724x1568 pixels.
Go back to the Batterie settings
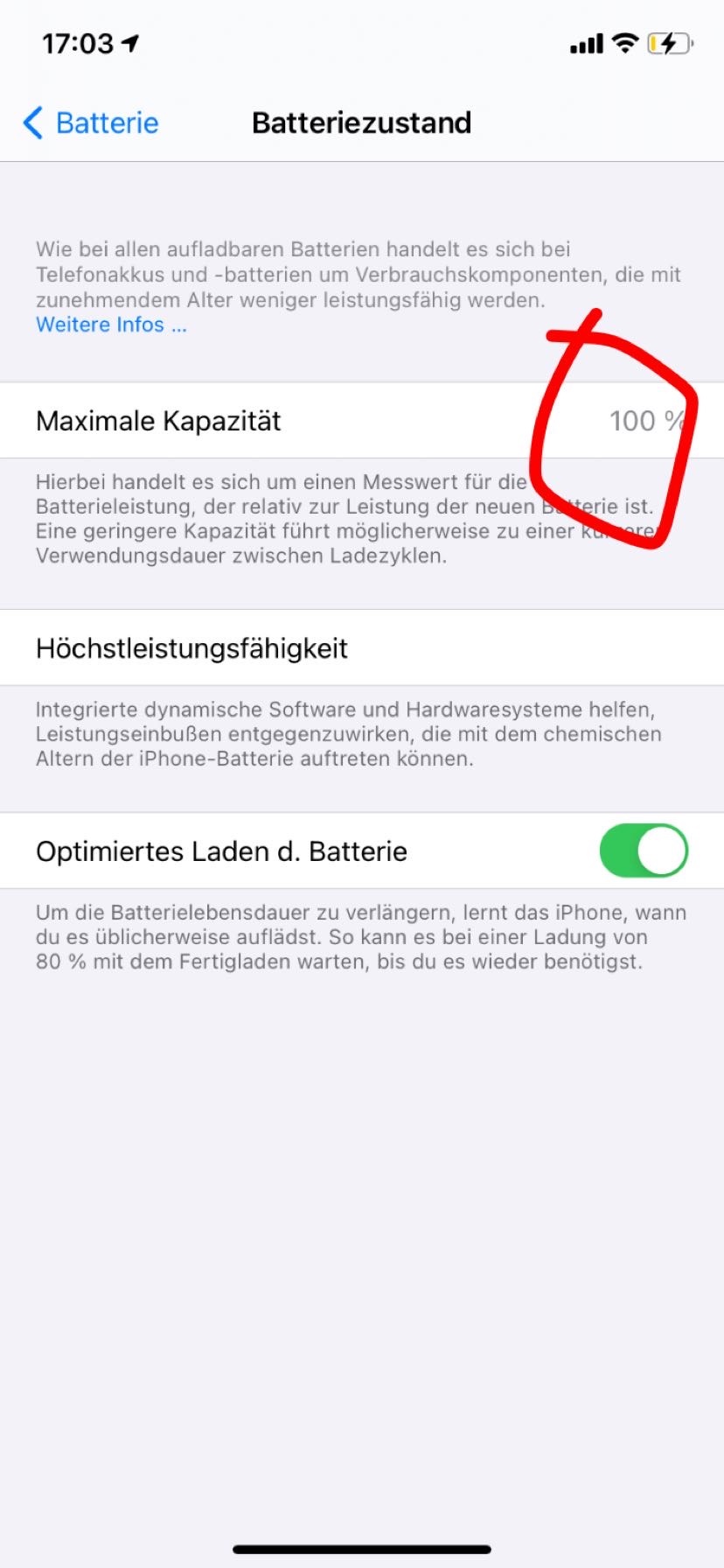(x=91, y=123)
